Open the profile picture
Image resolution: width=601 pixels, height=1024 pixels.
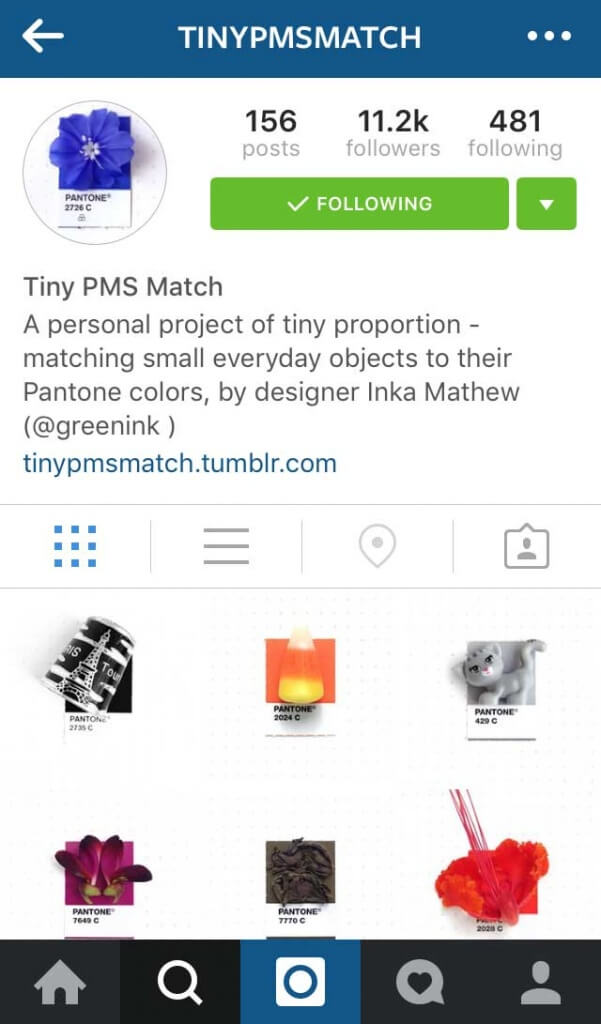tap(95, 172)
